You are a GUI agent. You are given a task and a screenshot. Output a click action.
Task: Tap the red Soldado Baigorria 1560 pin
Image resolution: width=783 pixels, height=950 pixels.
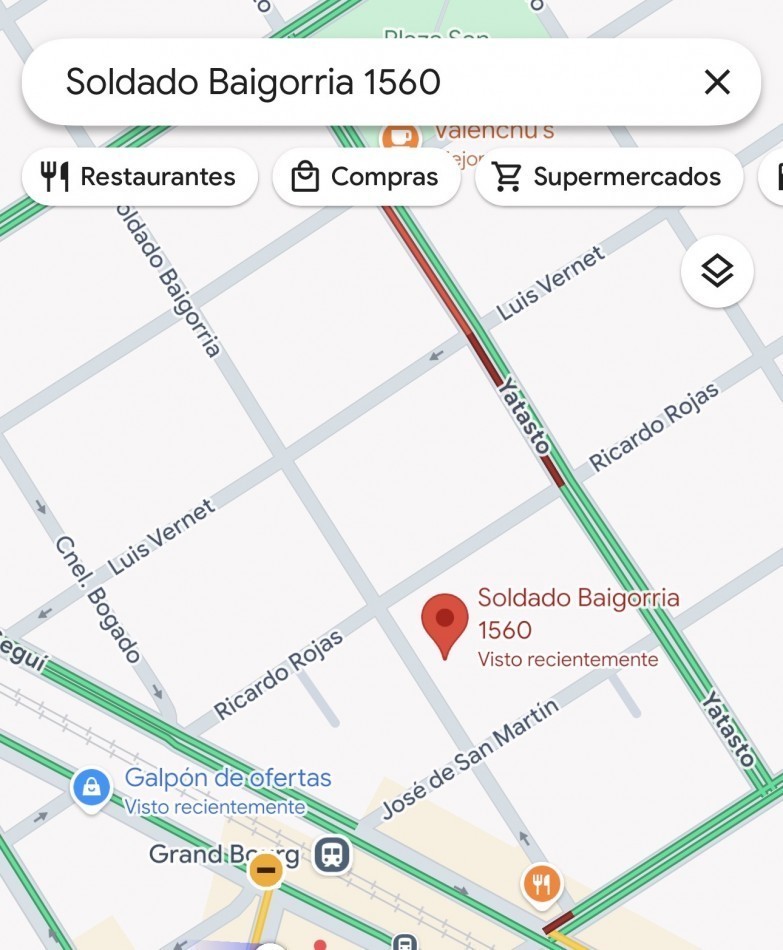click(x=444, y=624)
